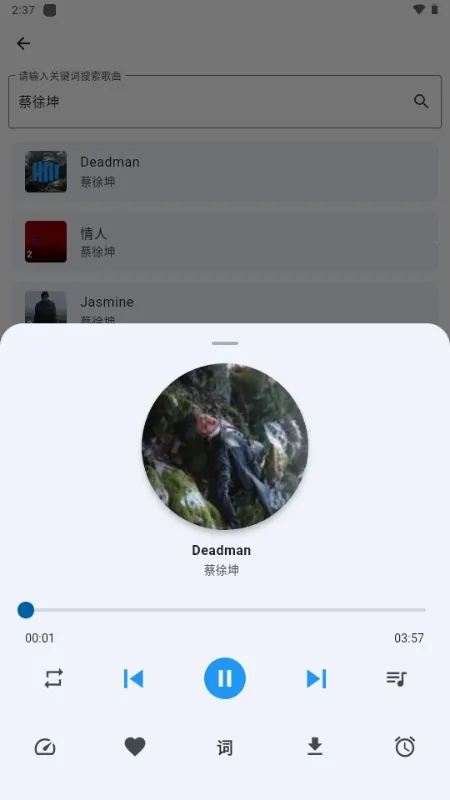Tap the back arrow at top
Screen dimensions: 450x800
pyautogui.click(x=23, y=43)
